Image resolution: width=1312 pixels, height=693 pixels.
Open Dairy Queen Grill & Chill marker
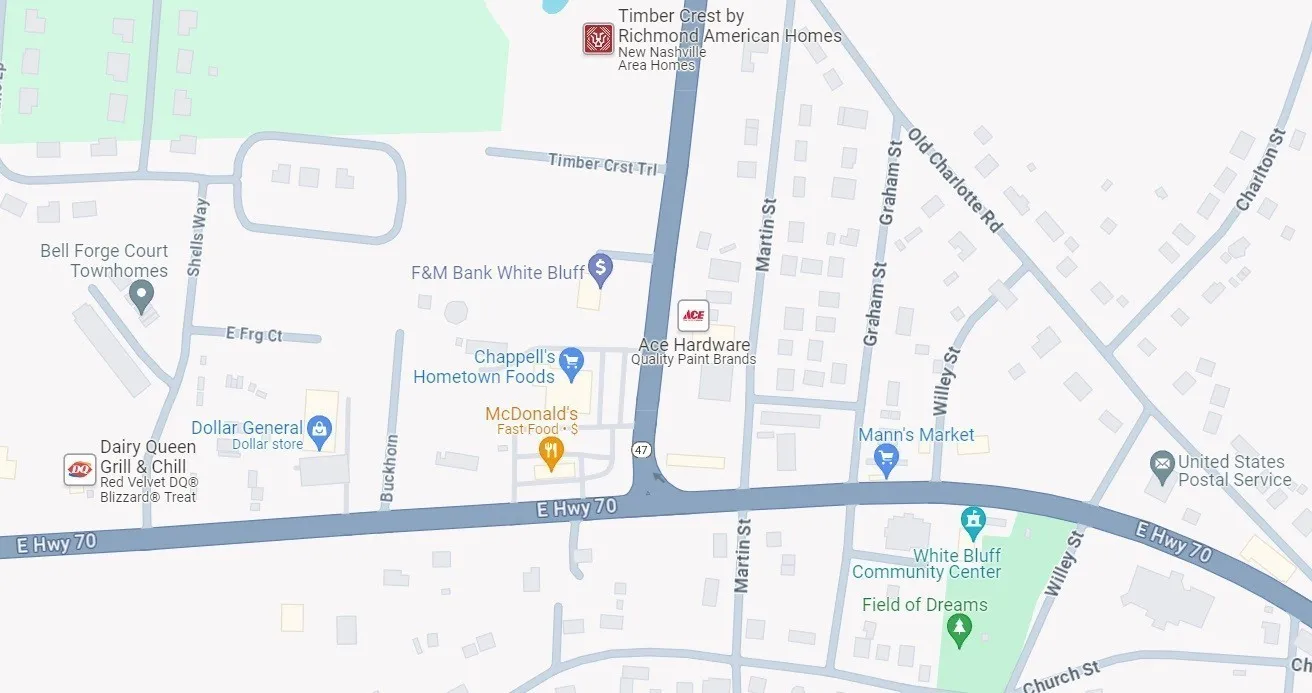(x=79, y=469)
